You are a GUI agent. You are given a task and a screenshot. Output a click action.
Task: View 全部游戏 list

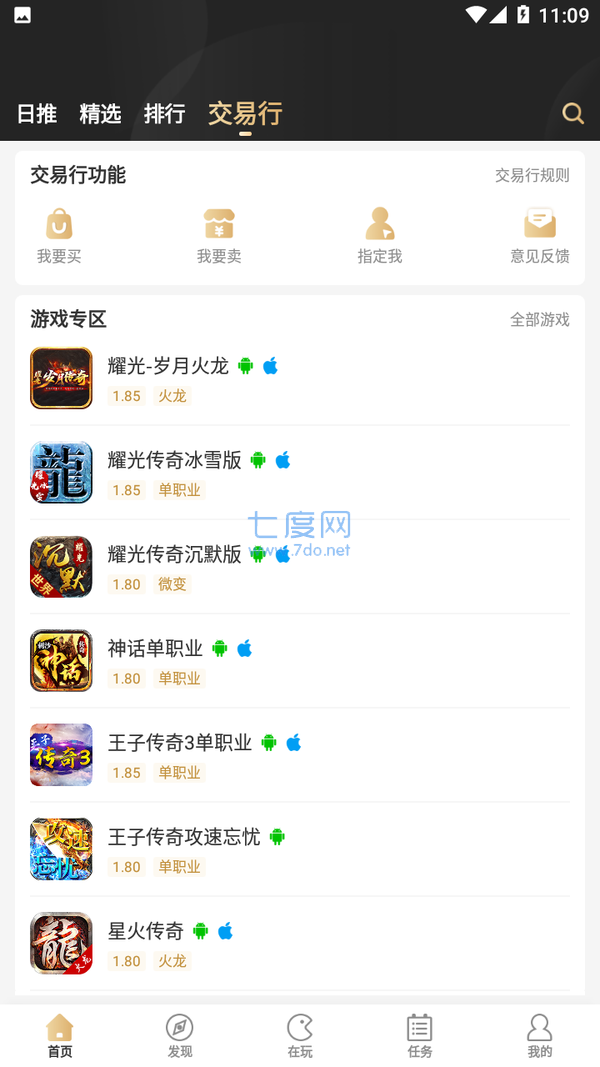pyautogui.click(x=539, y=319)
